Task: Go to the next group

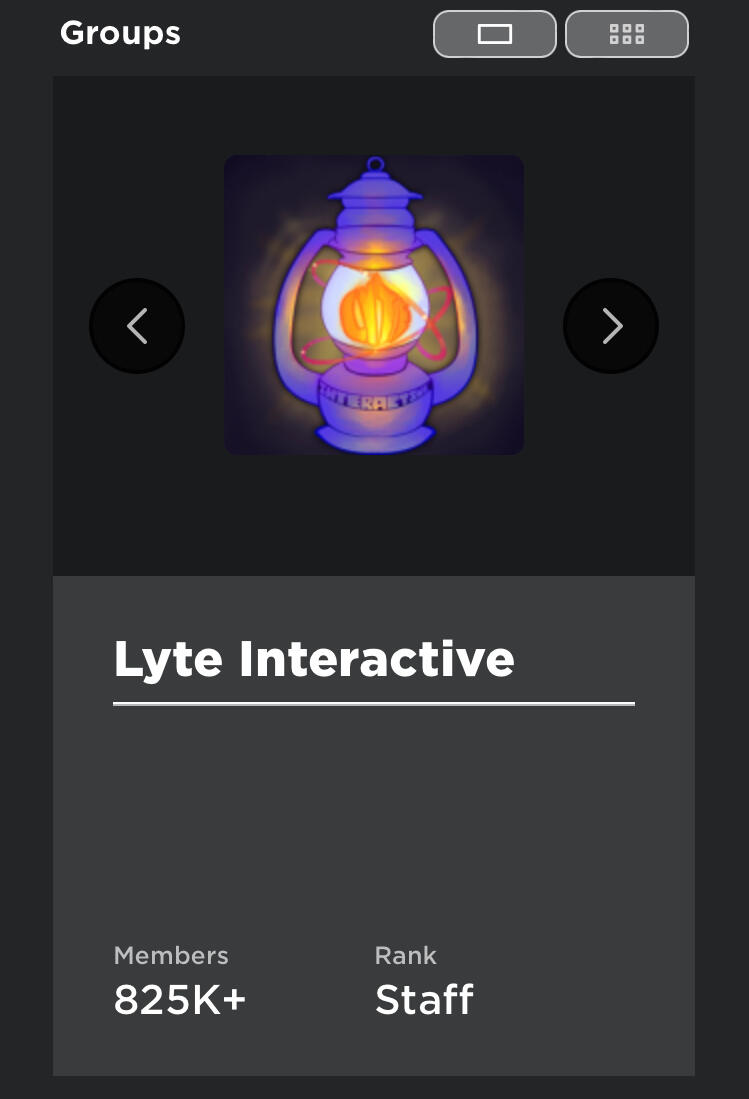Action: pos(611,326)
